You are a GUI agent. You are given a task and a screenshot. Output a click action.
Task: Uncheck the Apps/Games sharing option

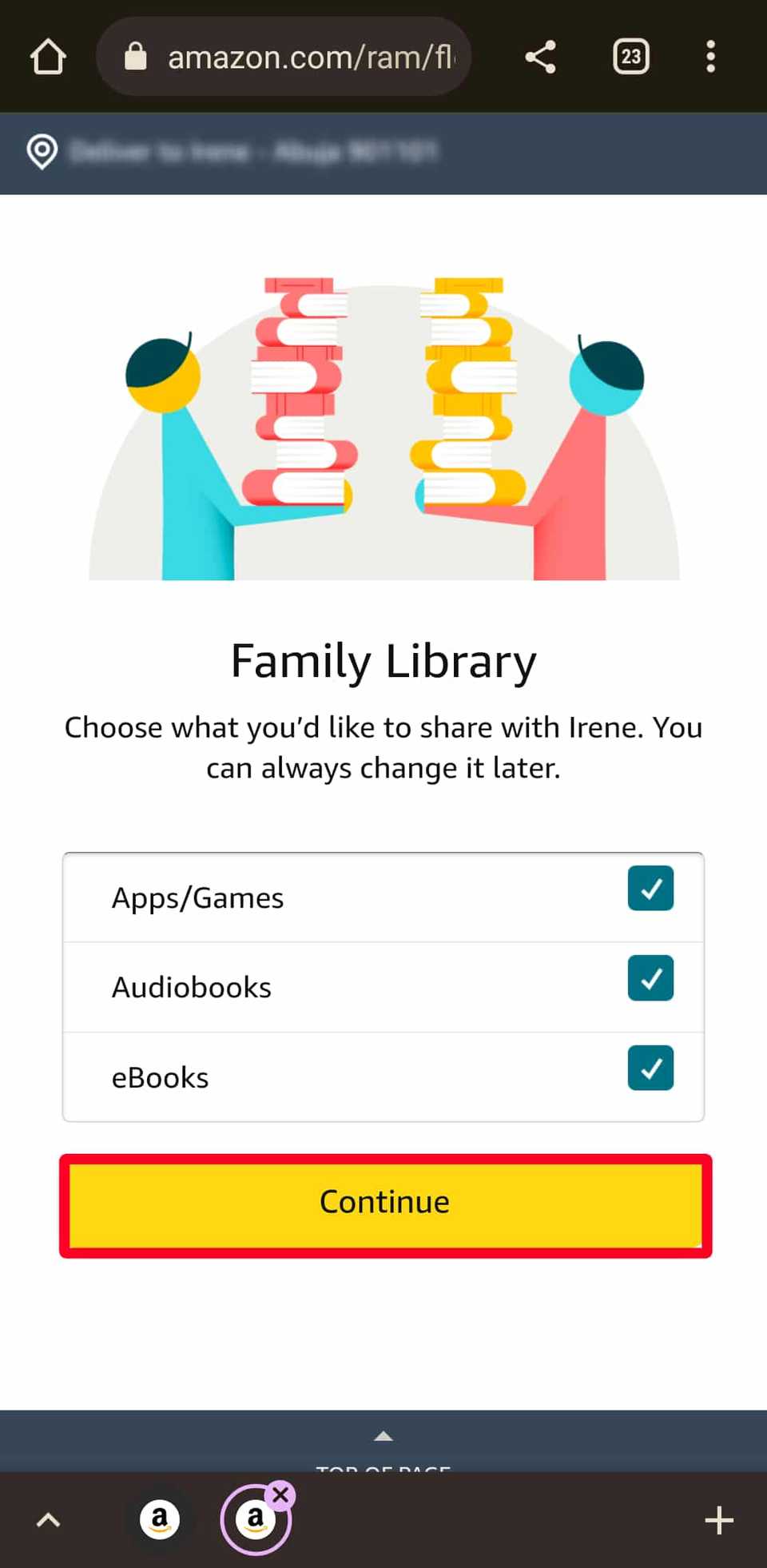pos(650,888)
